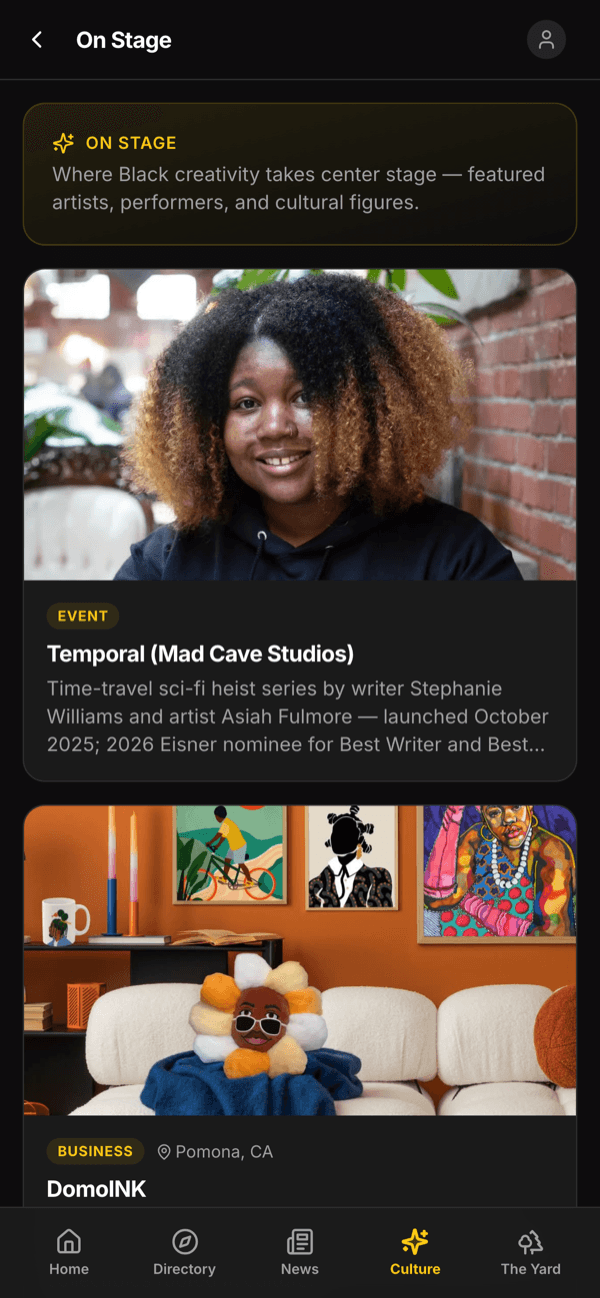
Task: Open the profile account icon
Action: (546, 40)
